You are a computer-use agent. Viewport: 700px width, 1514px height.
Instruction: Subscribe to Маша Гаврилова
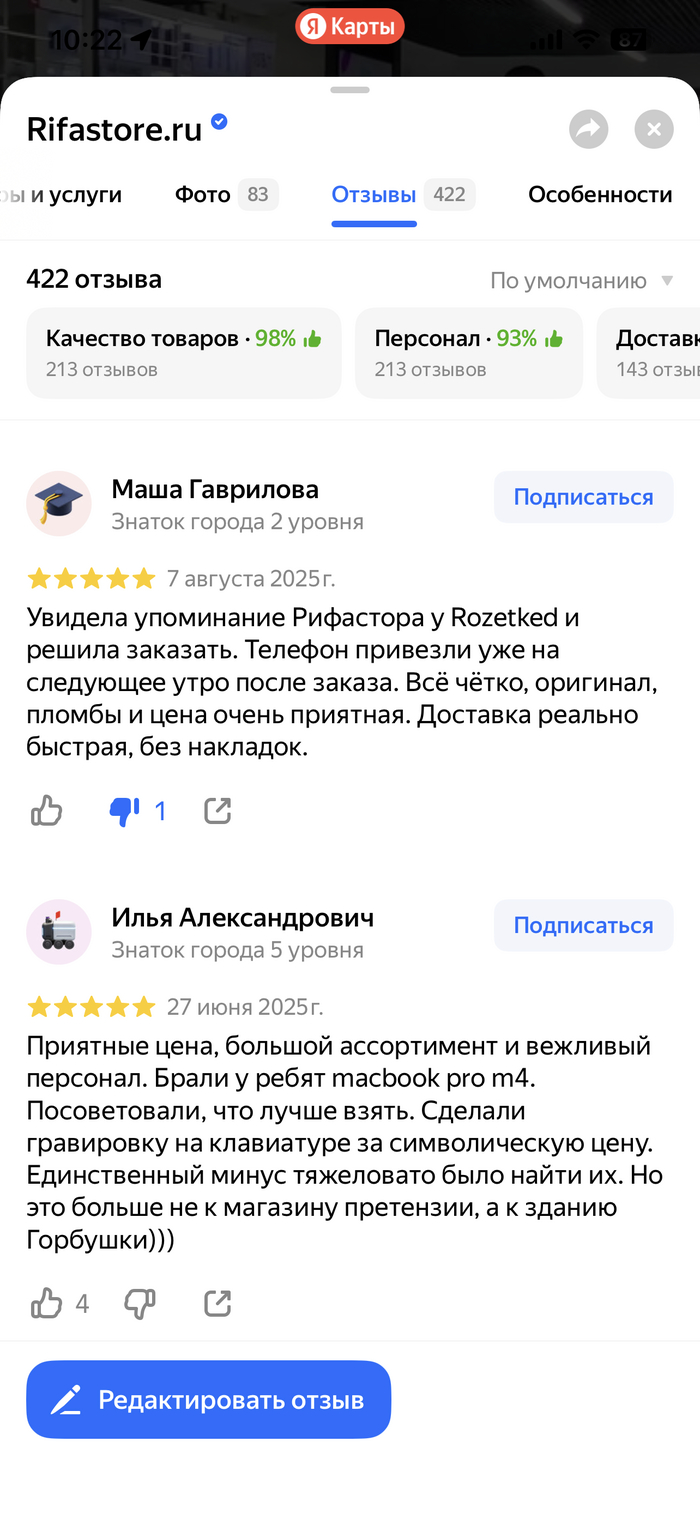(583, 497)
